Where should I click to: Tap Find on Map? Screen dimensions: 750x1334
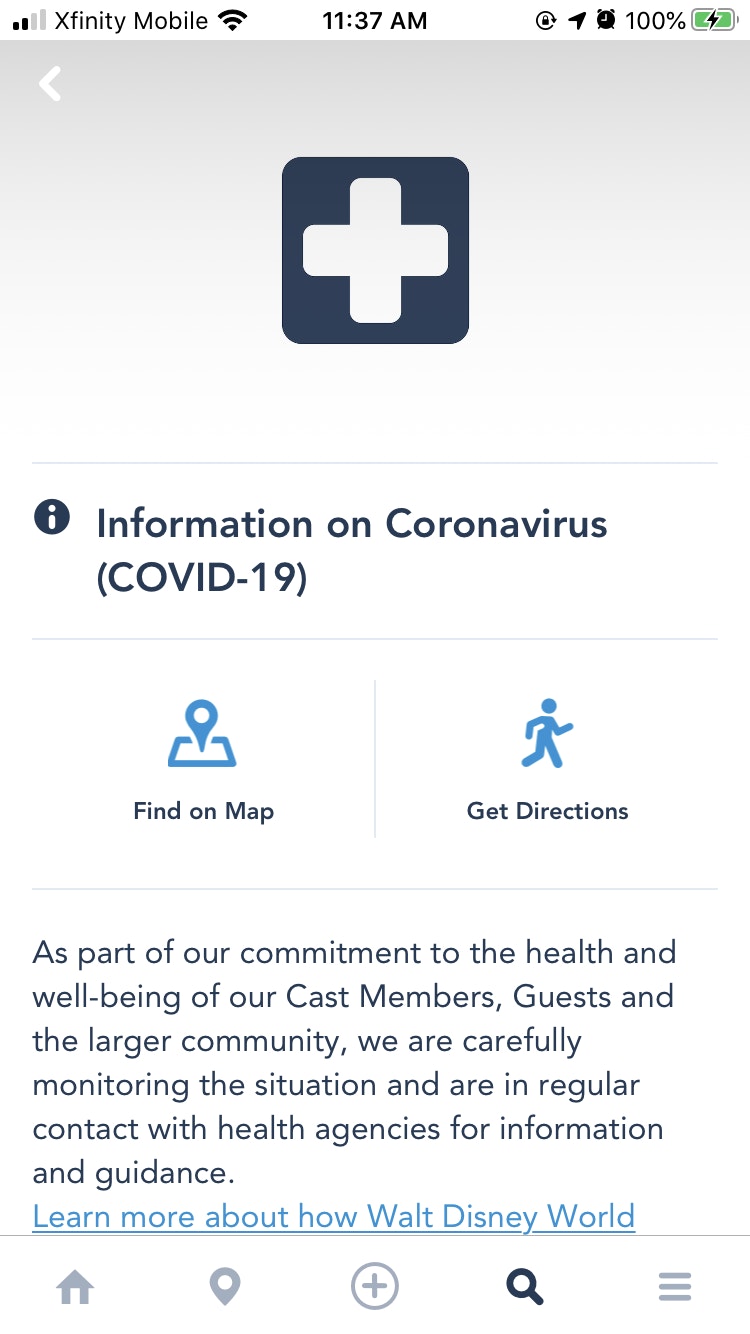[203, 760]
